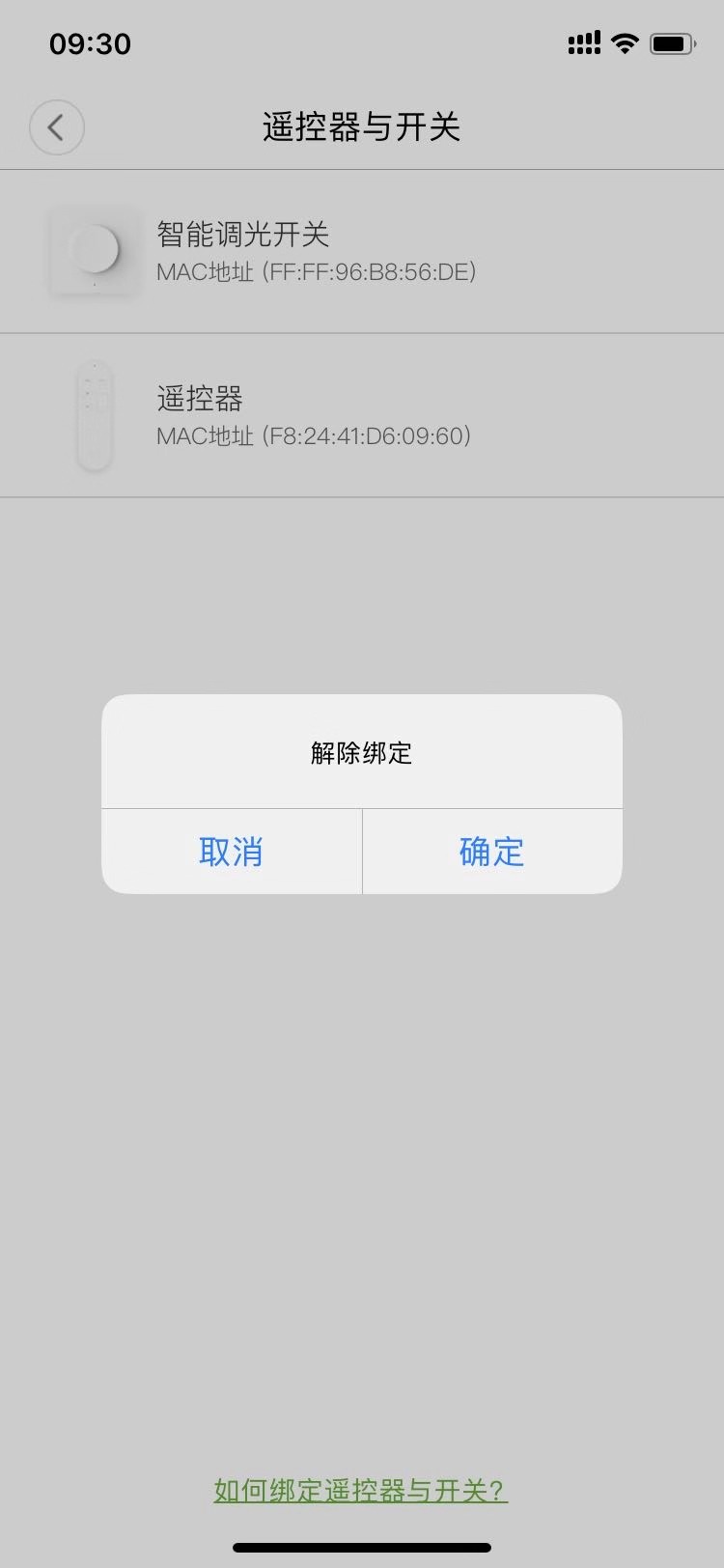Select the 遥控器 device row
Image resolution: width=724 pixels, height=1568 pixels.
pyautogui.click(x=362, y=416)
